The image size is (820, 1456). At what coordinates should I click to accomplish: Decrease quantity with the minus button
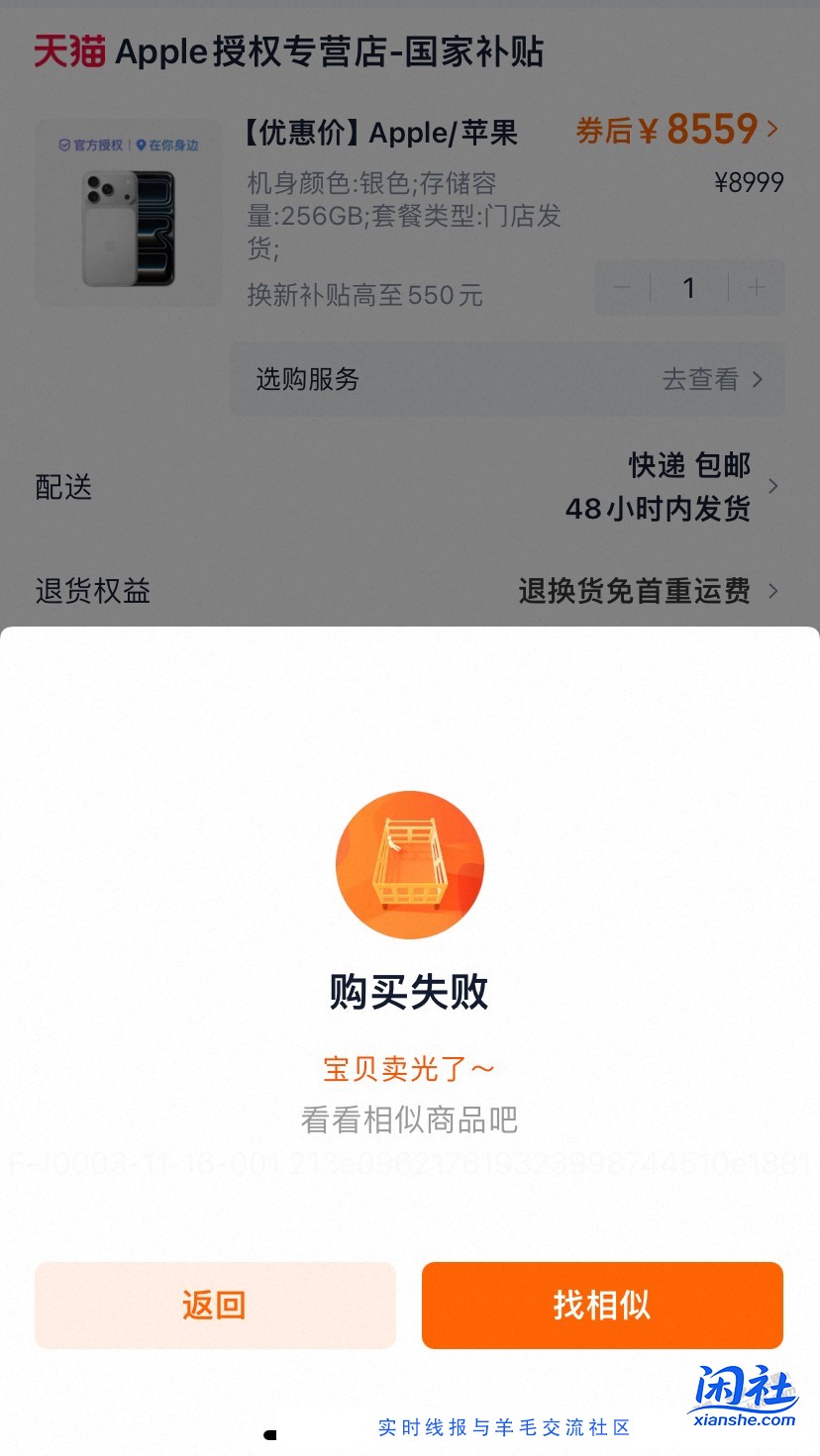pos(622,287)
